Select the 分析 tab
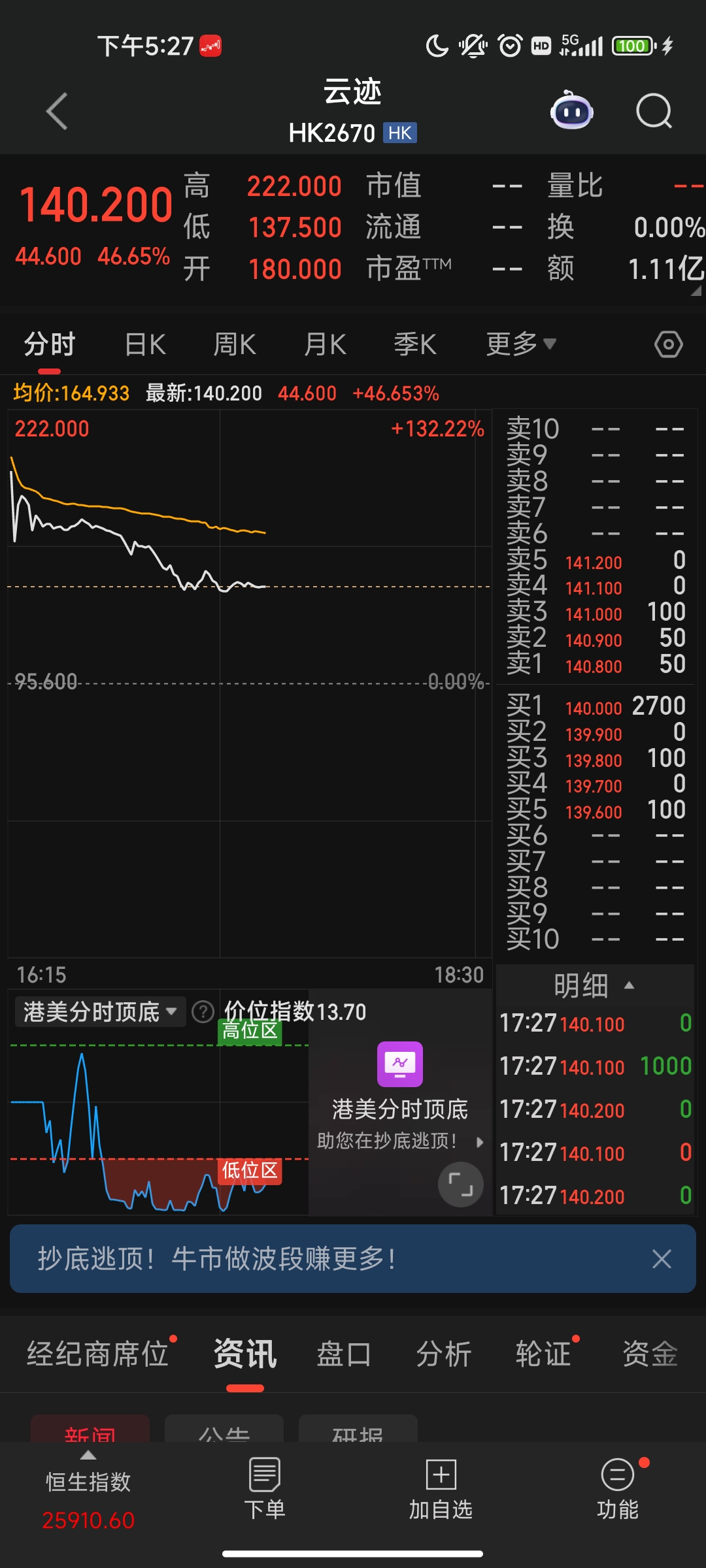706x1568 pixels. pyautogui.click(x=444, y=1354)
